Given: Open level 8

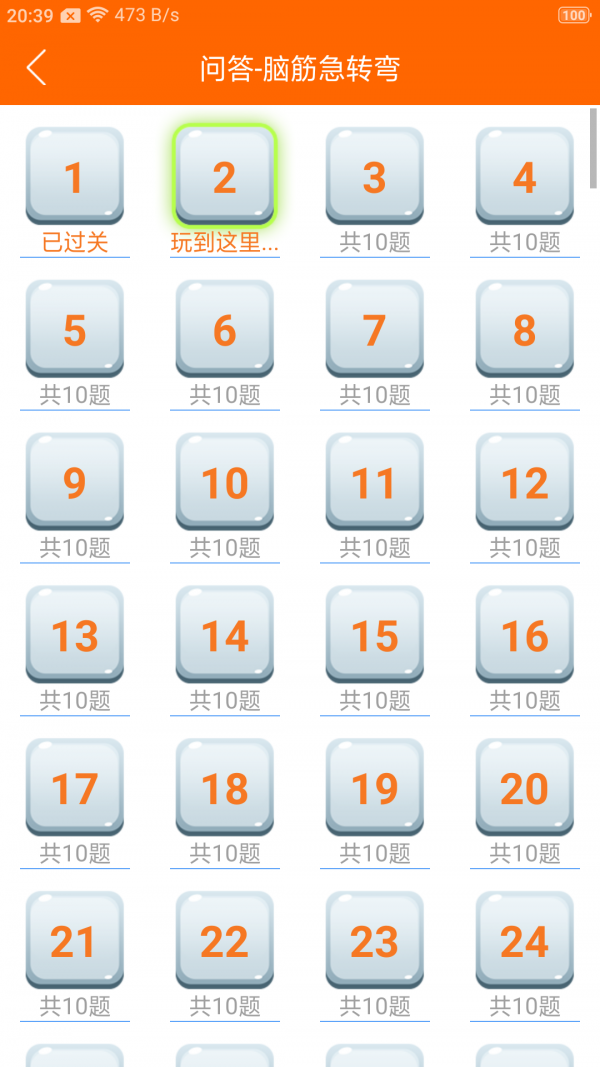Looking at the screenshot, I should pyautogui.click(x=525, y=330).
